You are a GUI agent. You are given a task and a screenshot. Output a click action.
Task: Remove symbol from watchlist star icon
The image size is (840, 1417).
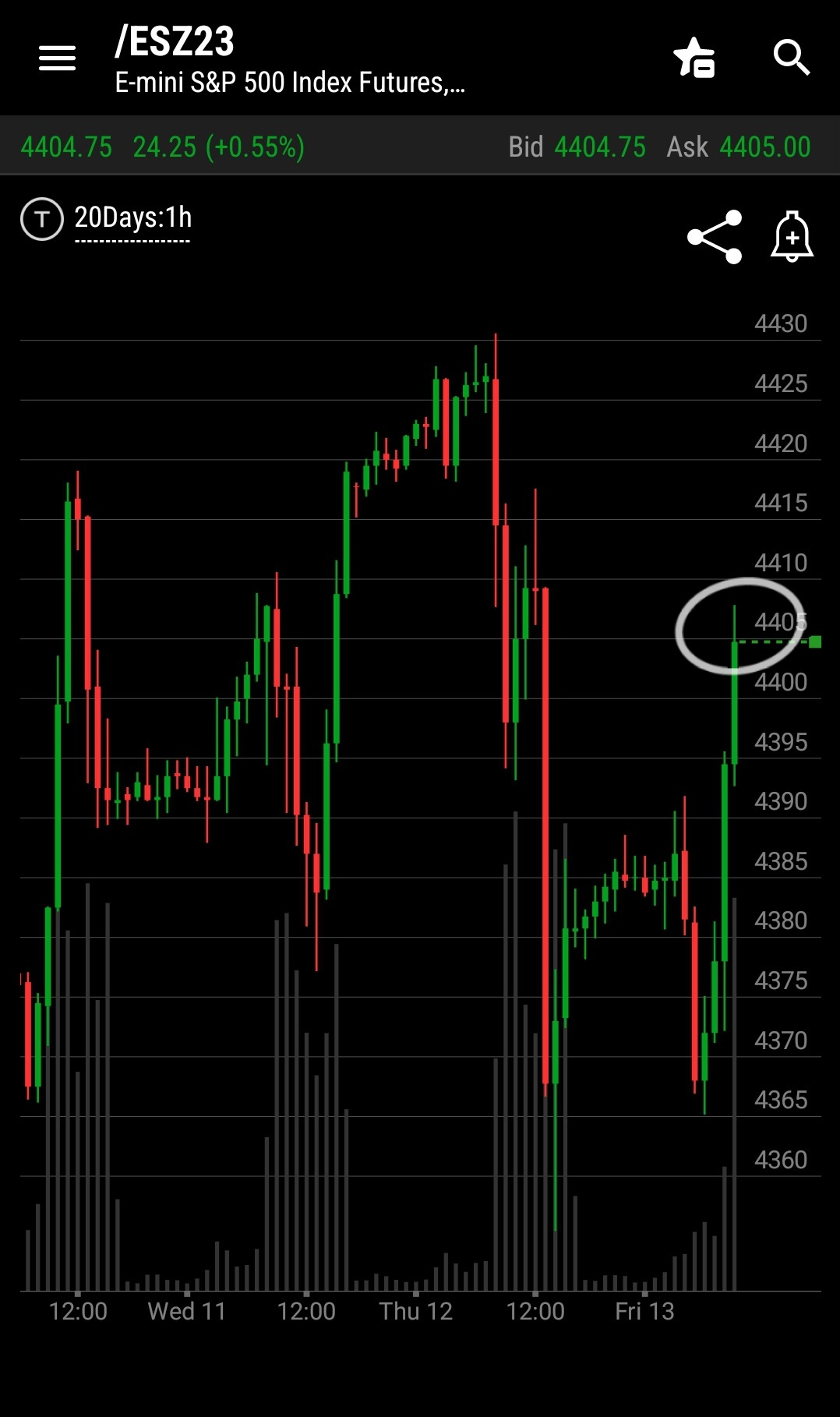coord(694,58)
